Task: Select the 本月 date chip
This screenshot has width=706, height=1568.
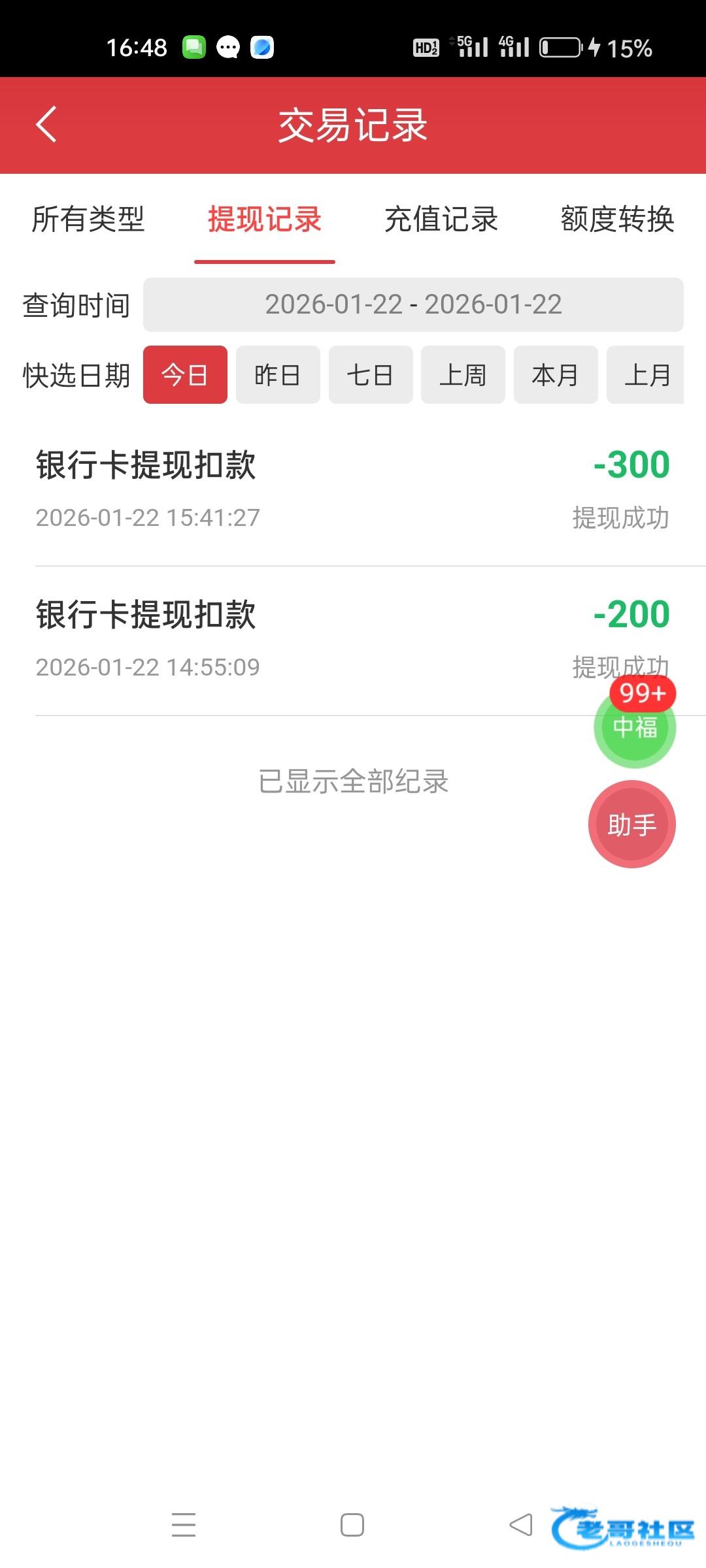Action: (556, 375)
